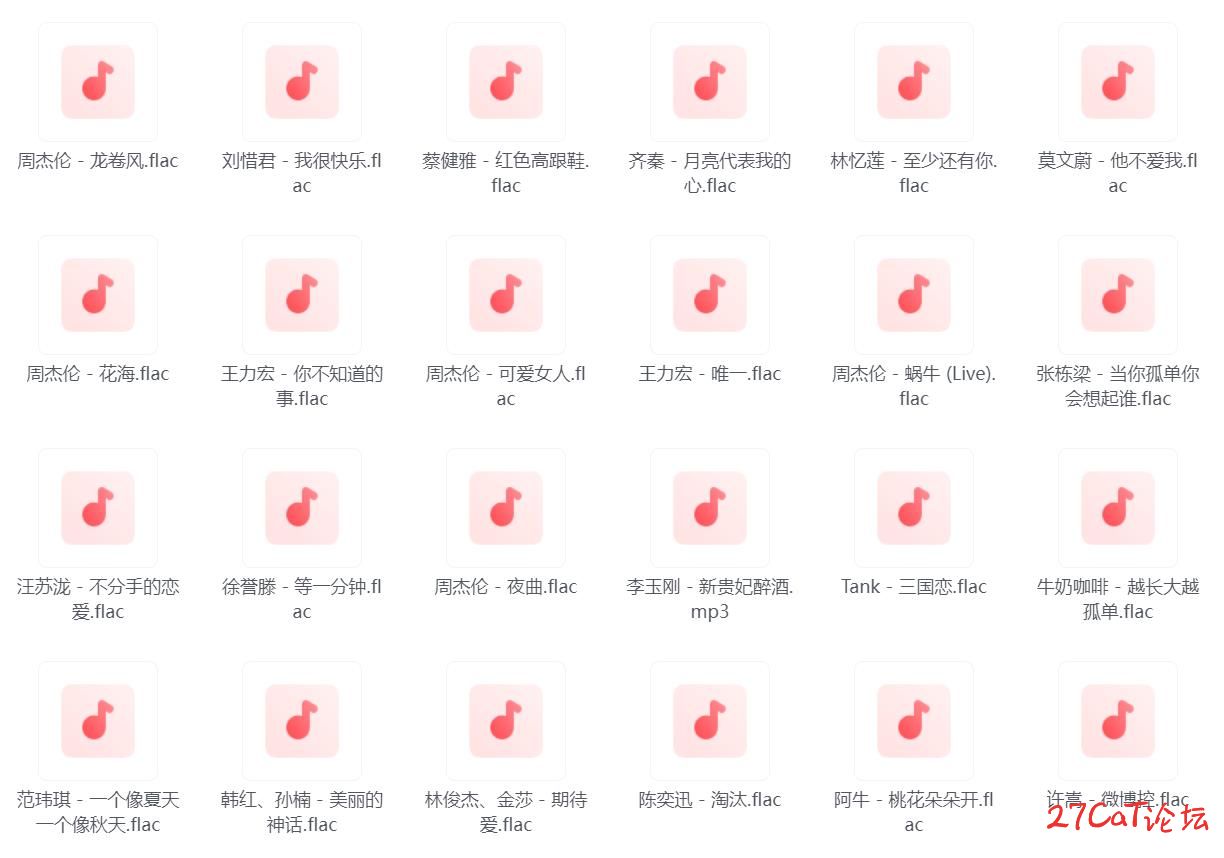Tap 林忆莲 - 至少还有你.flac
1224x858 pixels.
[914, 82]
